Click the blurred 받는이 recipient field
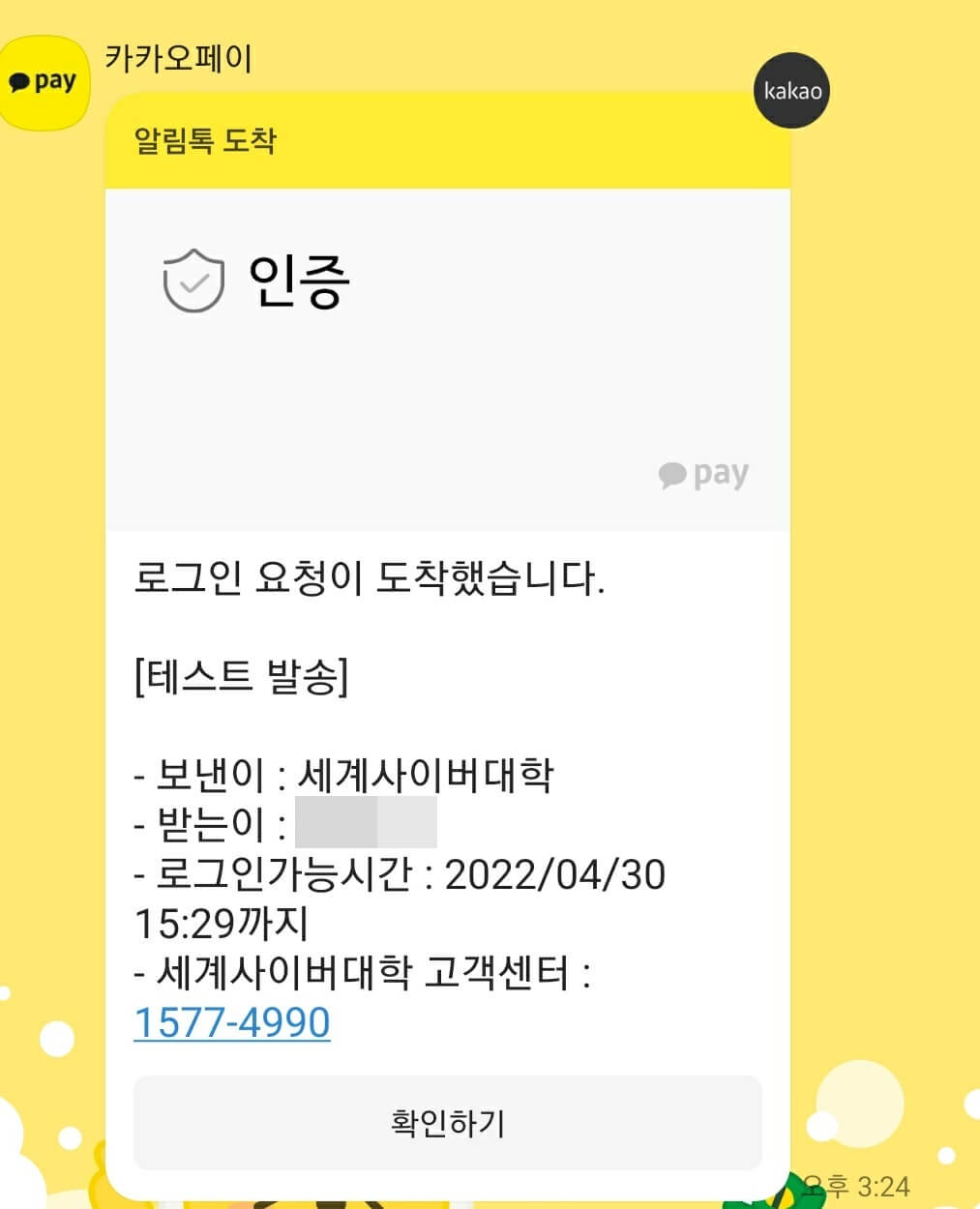This screenshot has height=1209, width=980. point(368,822)
